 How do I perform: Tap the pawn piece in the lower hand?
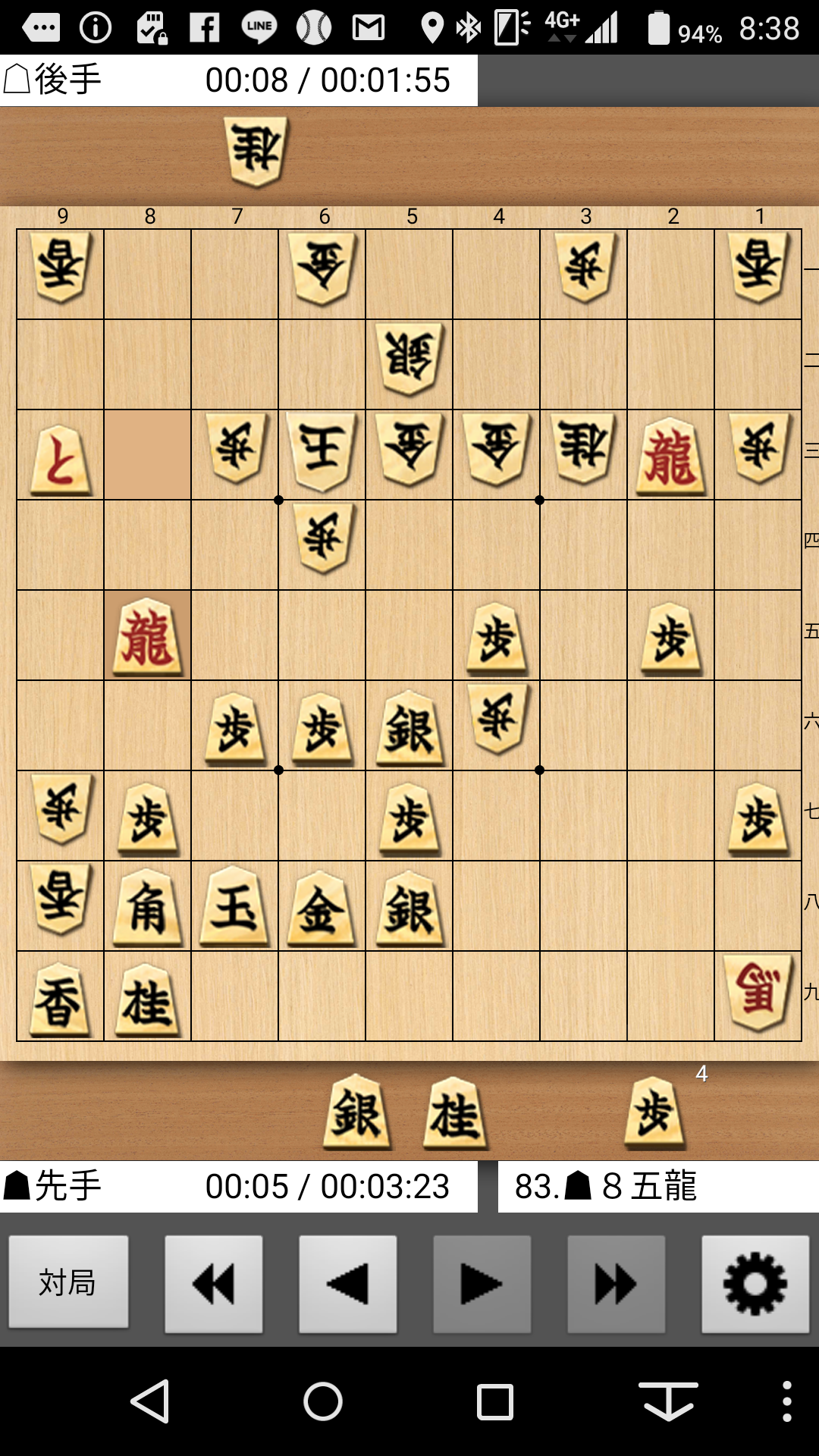point(654,1113)
